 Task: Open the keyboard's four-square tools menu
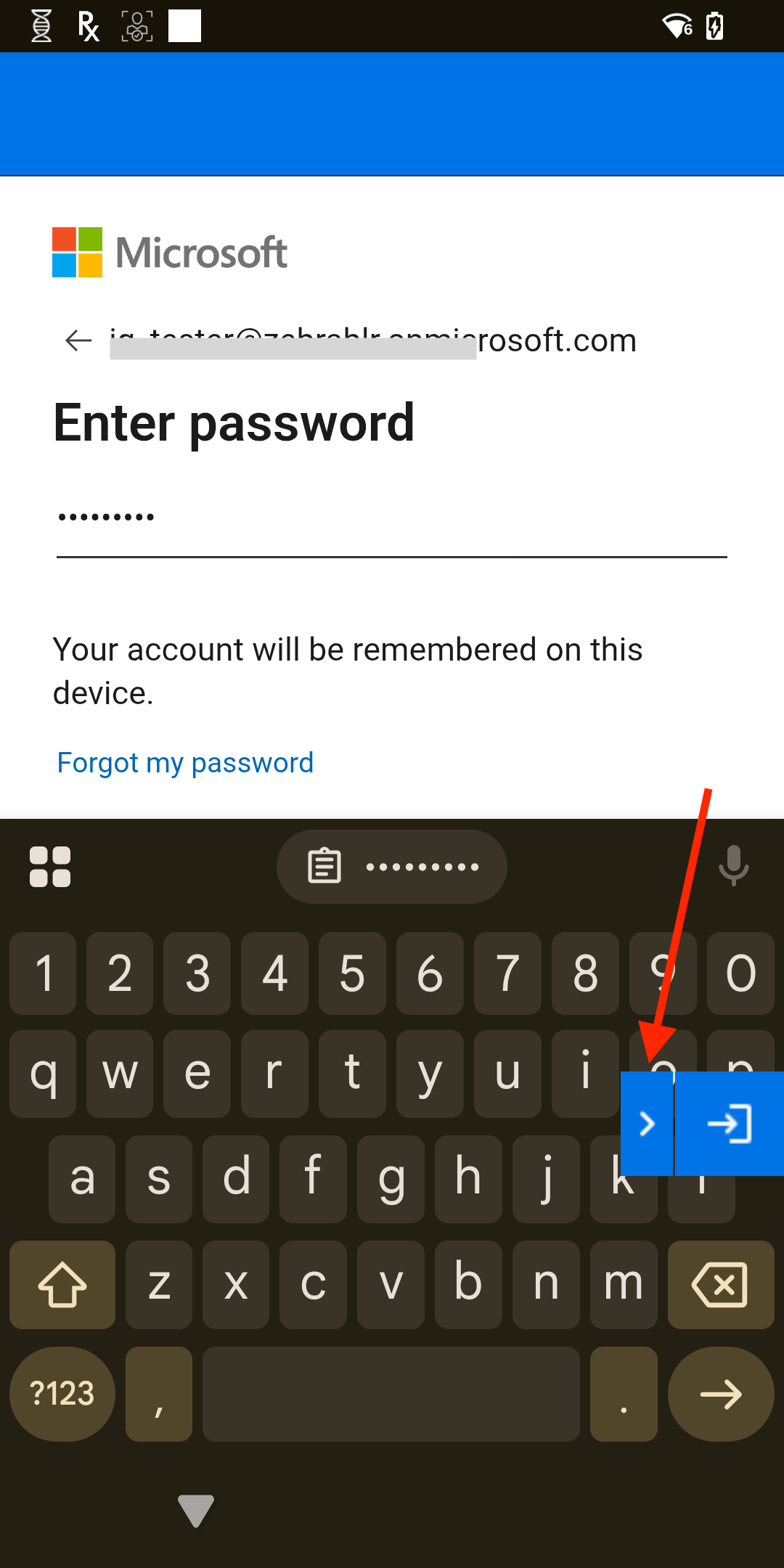click(50, 867)
